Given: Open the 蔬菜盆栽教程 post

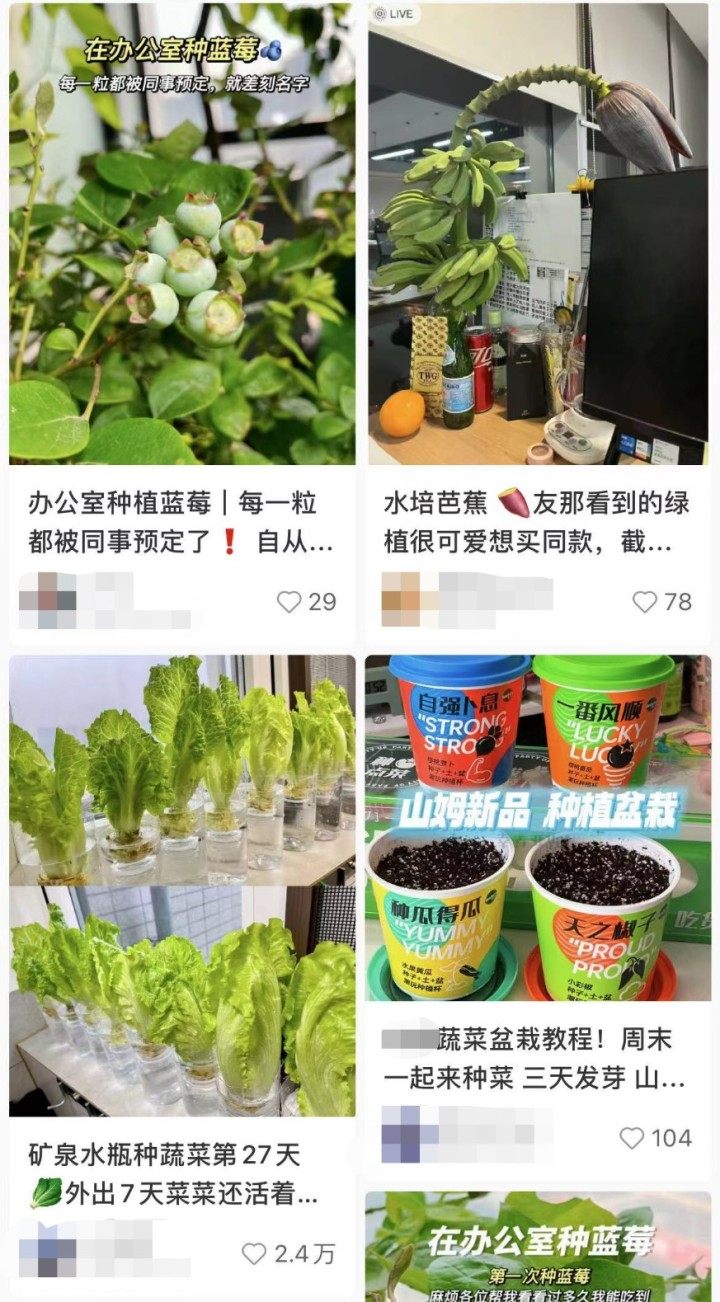Looking at the screenshot, I should coord(538,828).
